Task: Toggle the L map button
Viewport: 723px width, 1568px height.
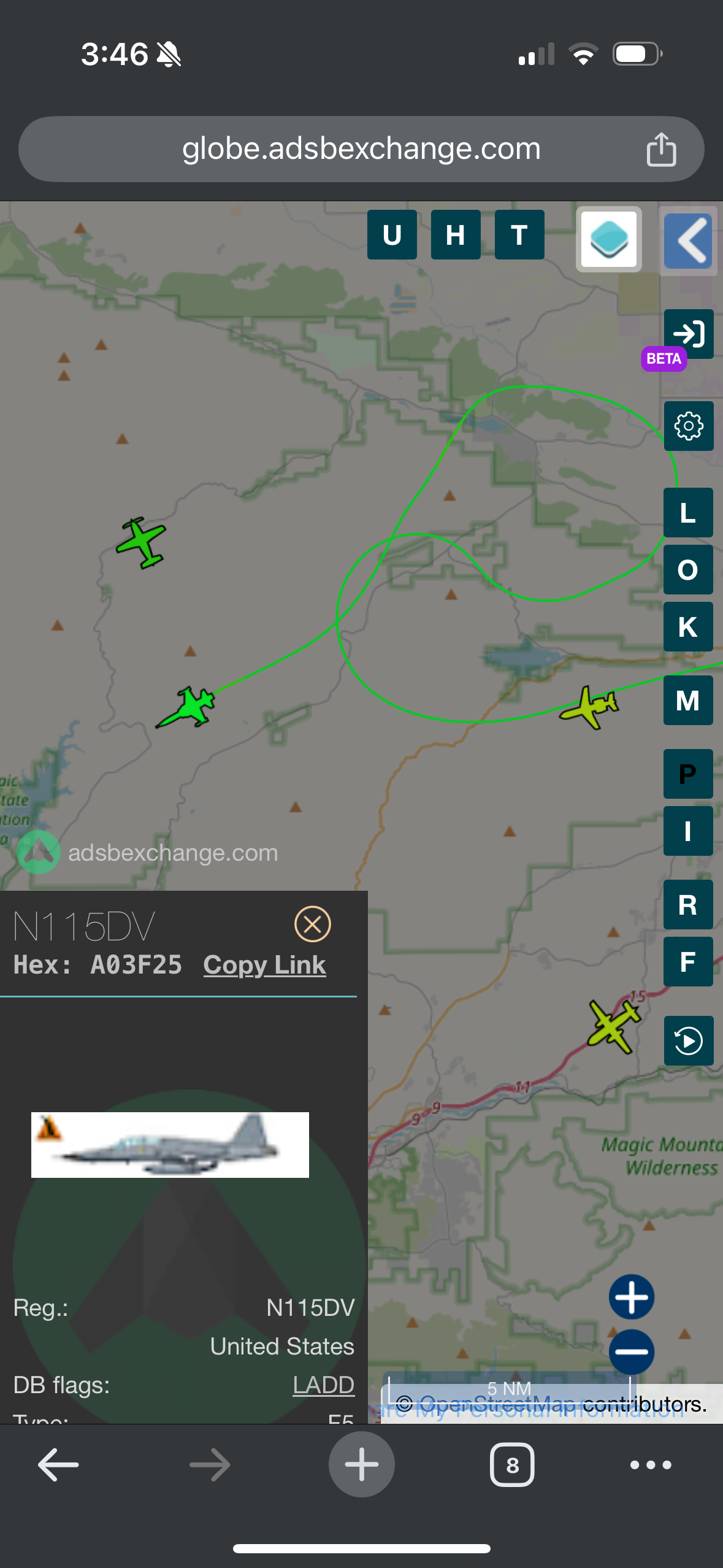Action: tap(688, 512)
